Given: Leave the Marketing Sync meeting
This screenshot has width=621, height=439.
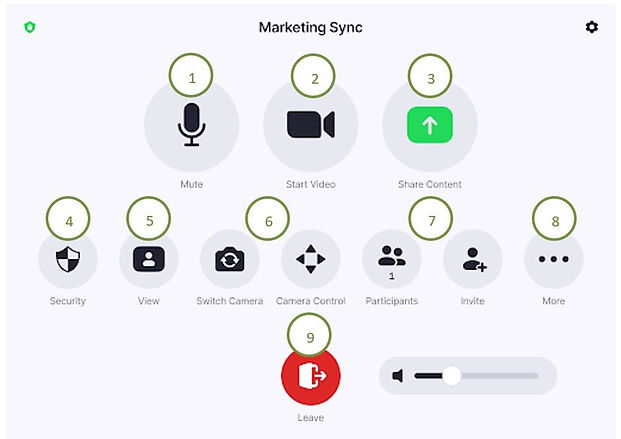Looking at the screenshot, I should (x=310, y=376).
